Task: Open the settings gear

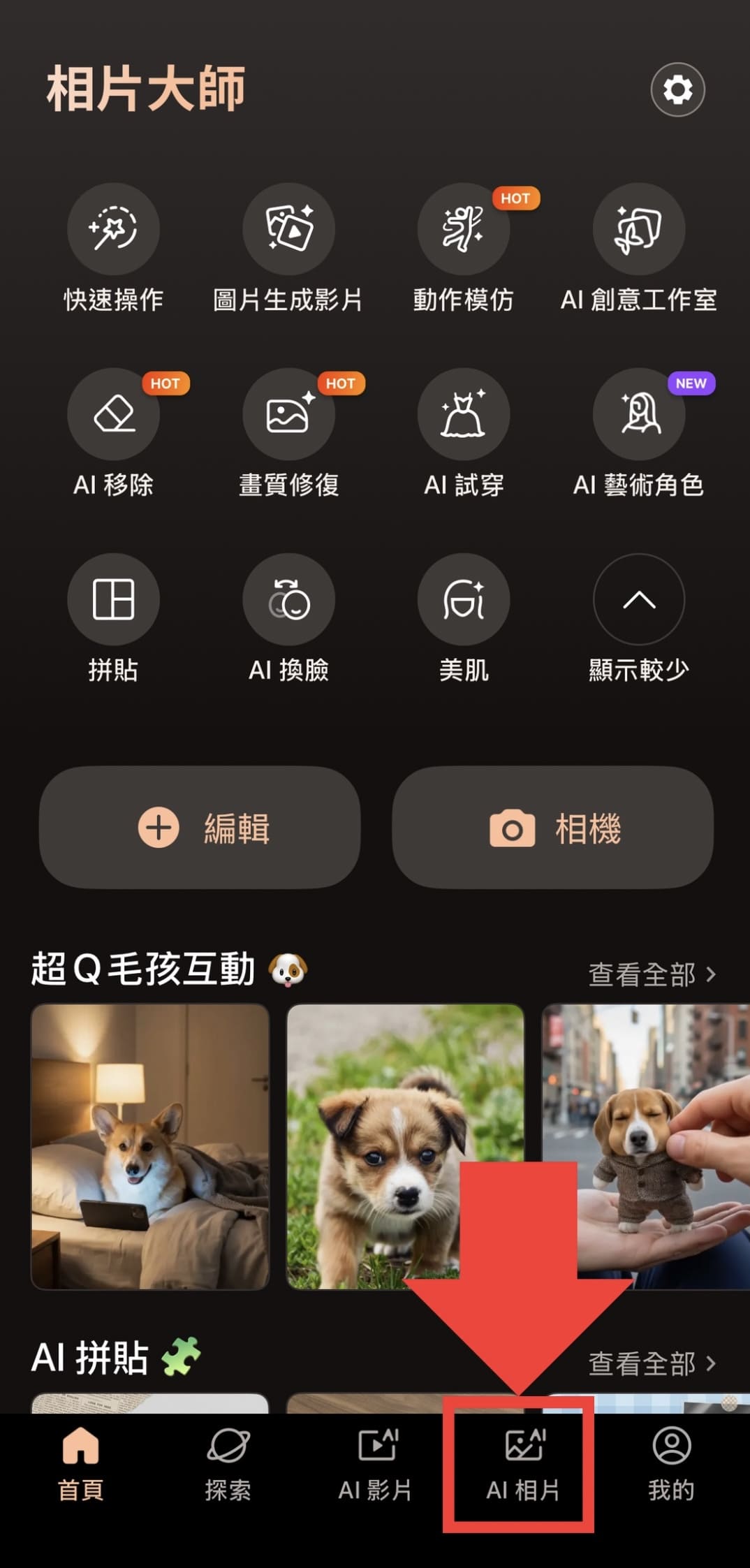Action: [676, 89]
